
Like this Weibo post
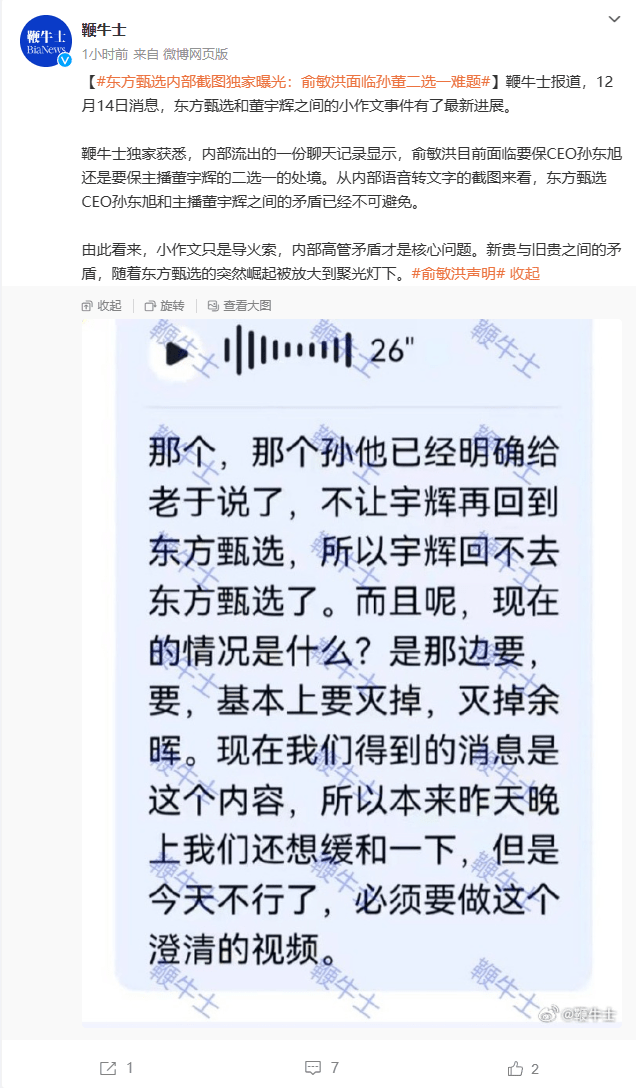point(523,1068)
